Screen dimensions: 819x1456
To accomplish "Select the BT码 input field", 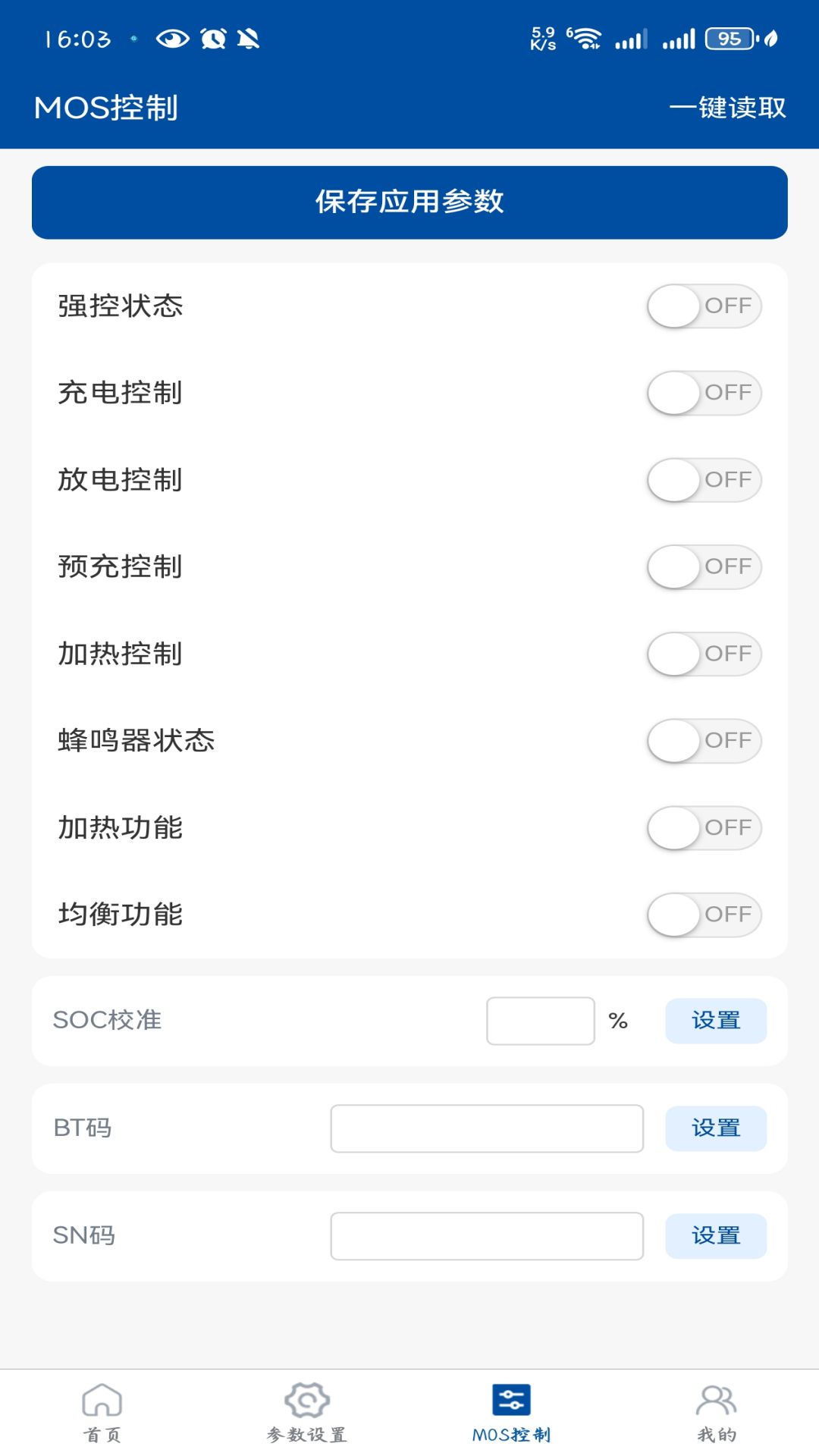I will tap(487, 1128).
